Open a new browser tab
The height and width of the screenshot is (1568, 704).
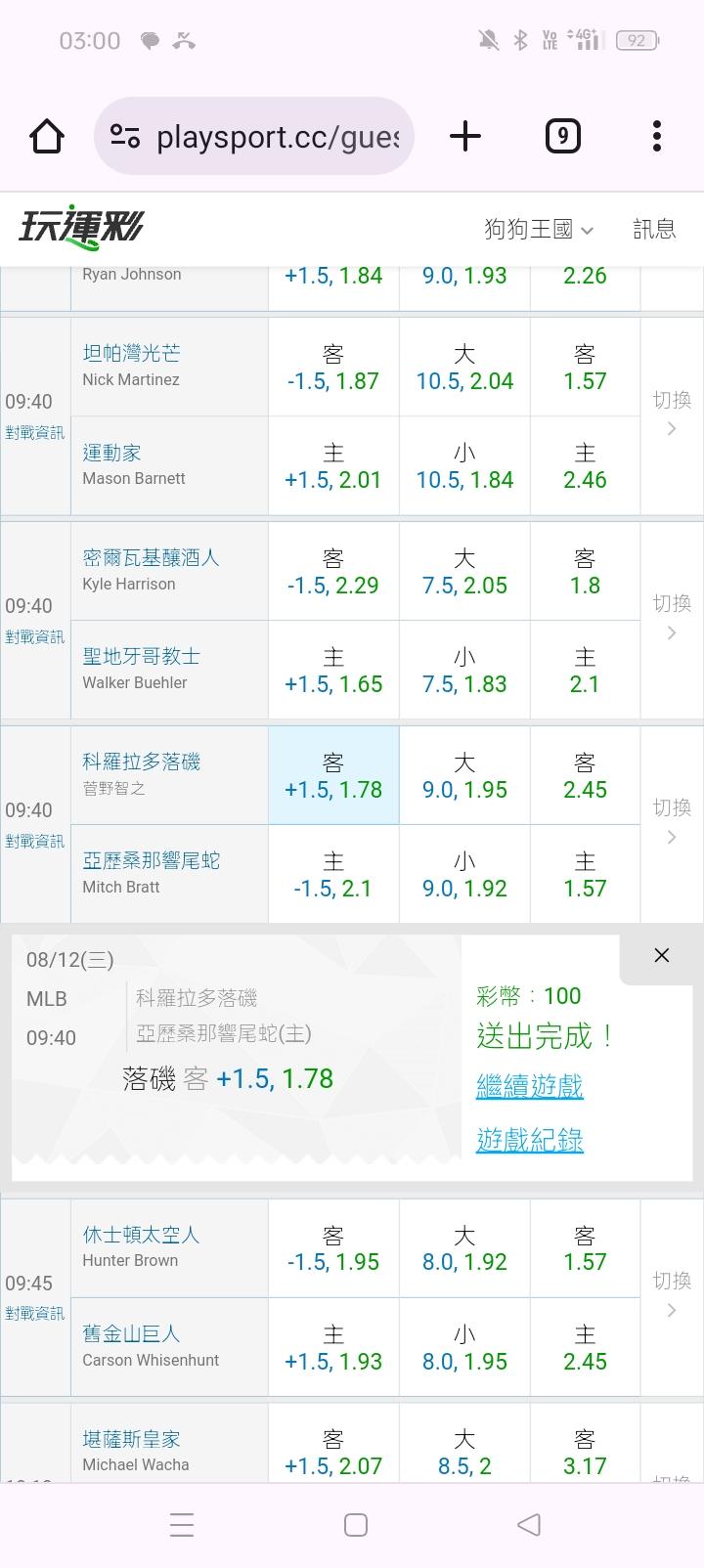pyautogui.click(x=465, y=136)
